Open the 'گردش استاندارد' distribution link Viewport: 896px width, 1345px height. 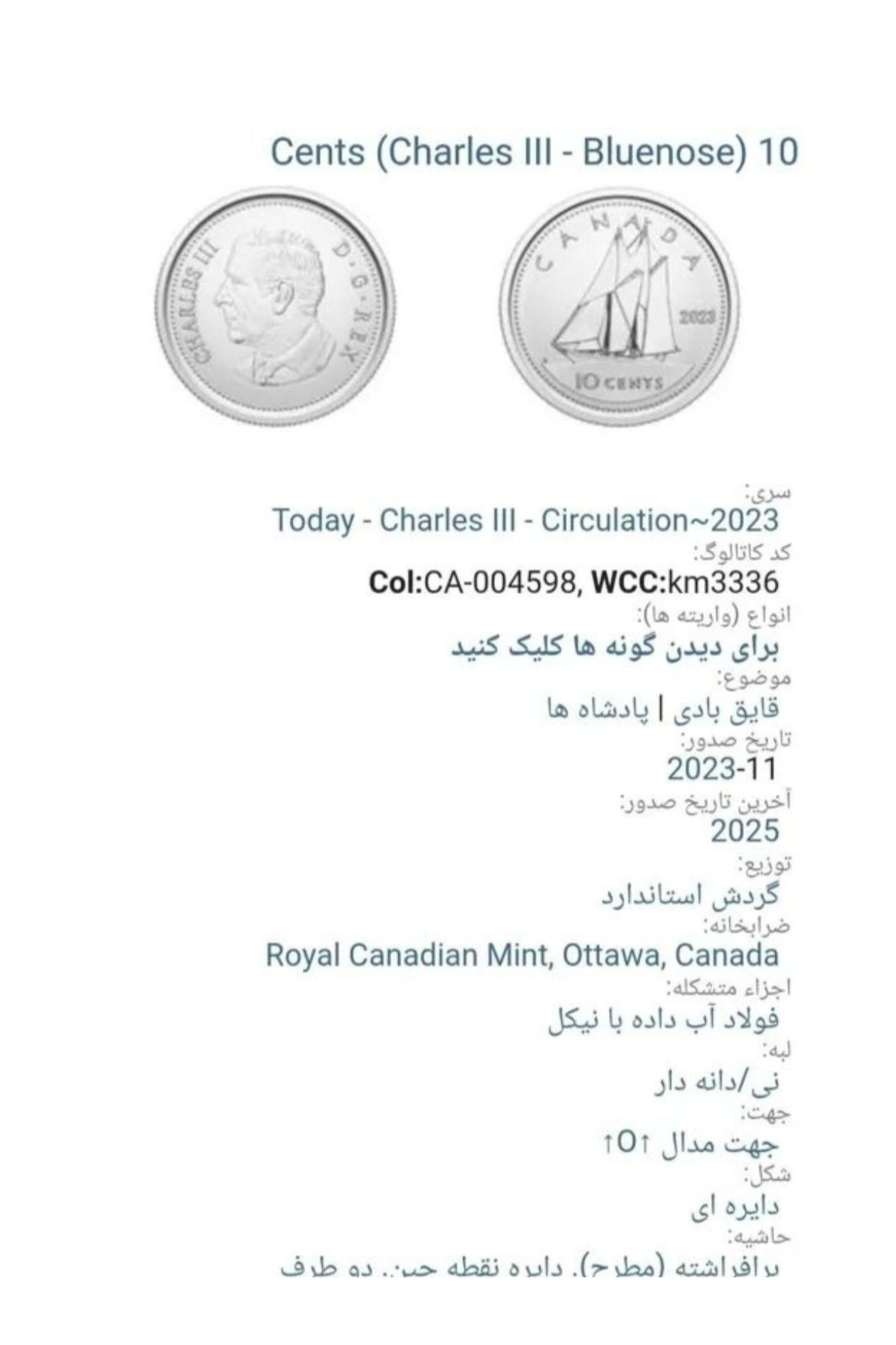(690, 894)
